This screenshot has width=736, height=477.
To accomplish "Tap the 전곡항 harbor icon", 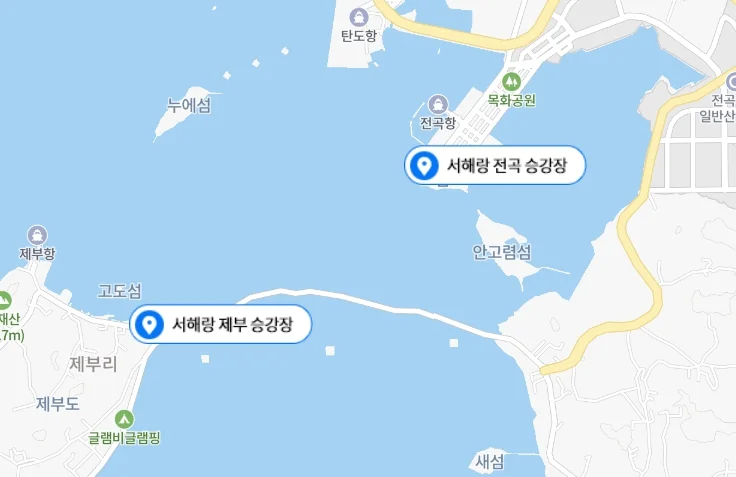I will tap(437, 104).
